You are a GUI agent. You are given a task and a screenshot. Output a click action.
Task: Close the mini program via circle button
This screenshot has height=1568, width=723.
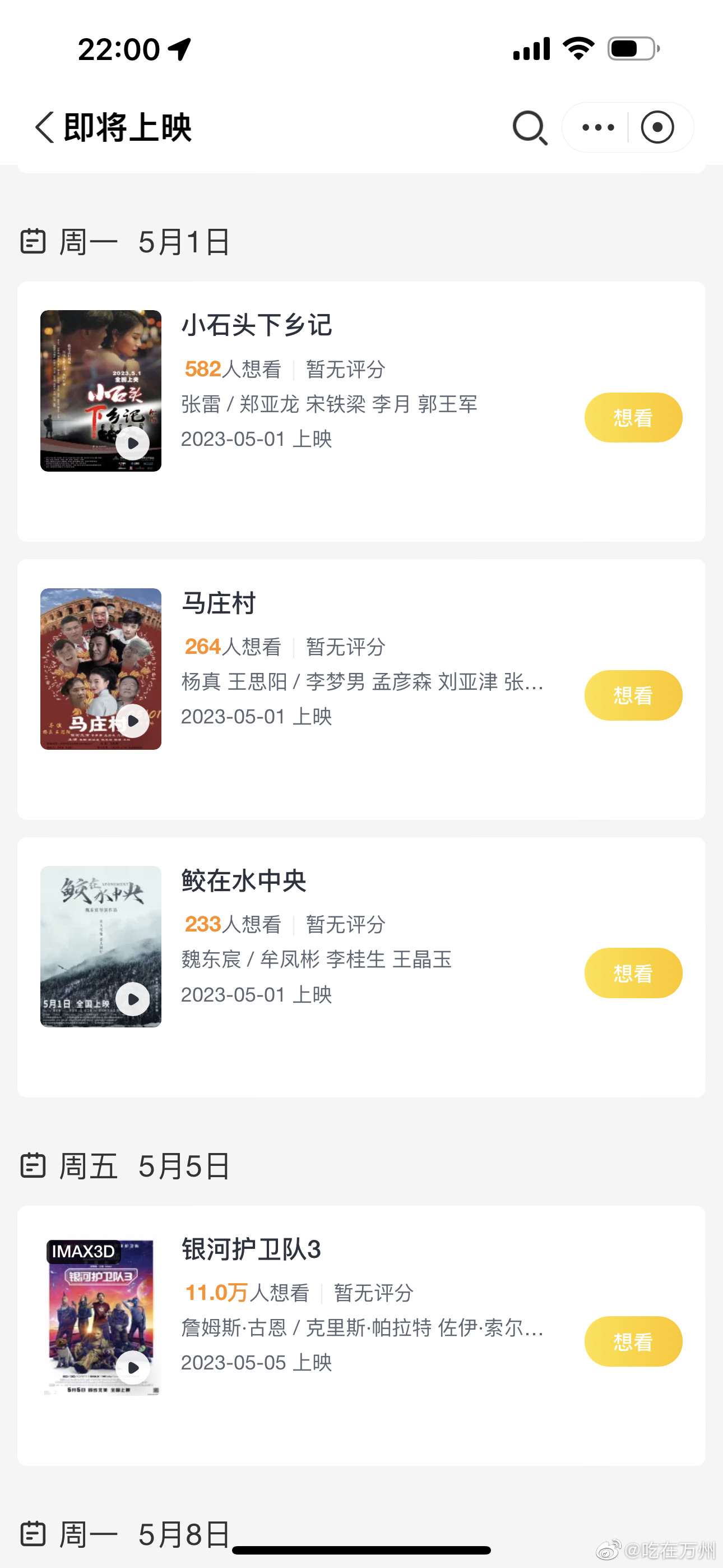(657, 127)
